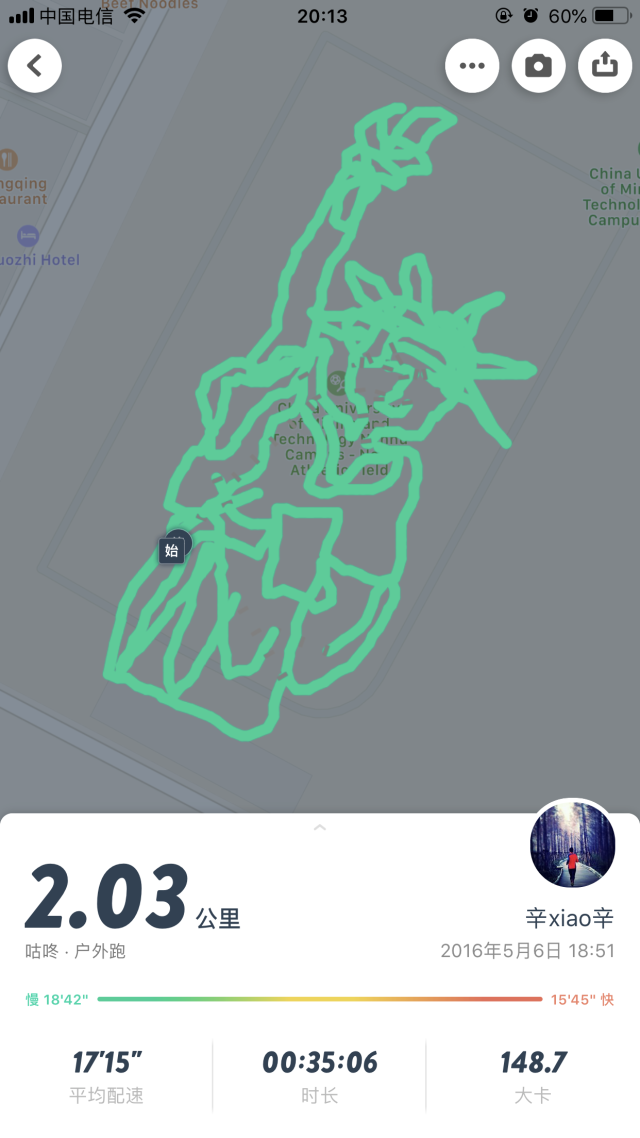
Task: Tap the camera icon button
Action: click(x=538, y=66)
